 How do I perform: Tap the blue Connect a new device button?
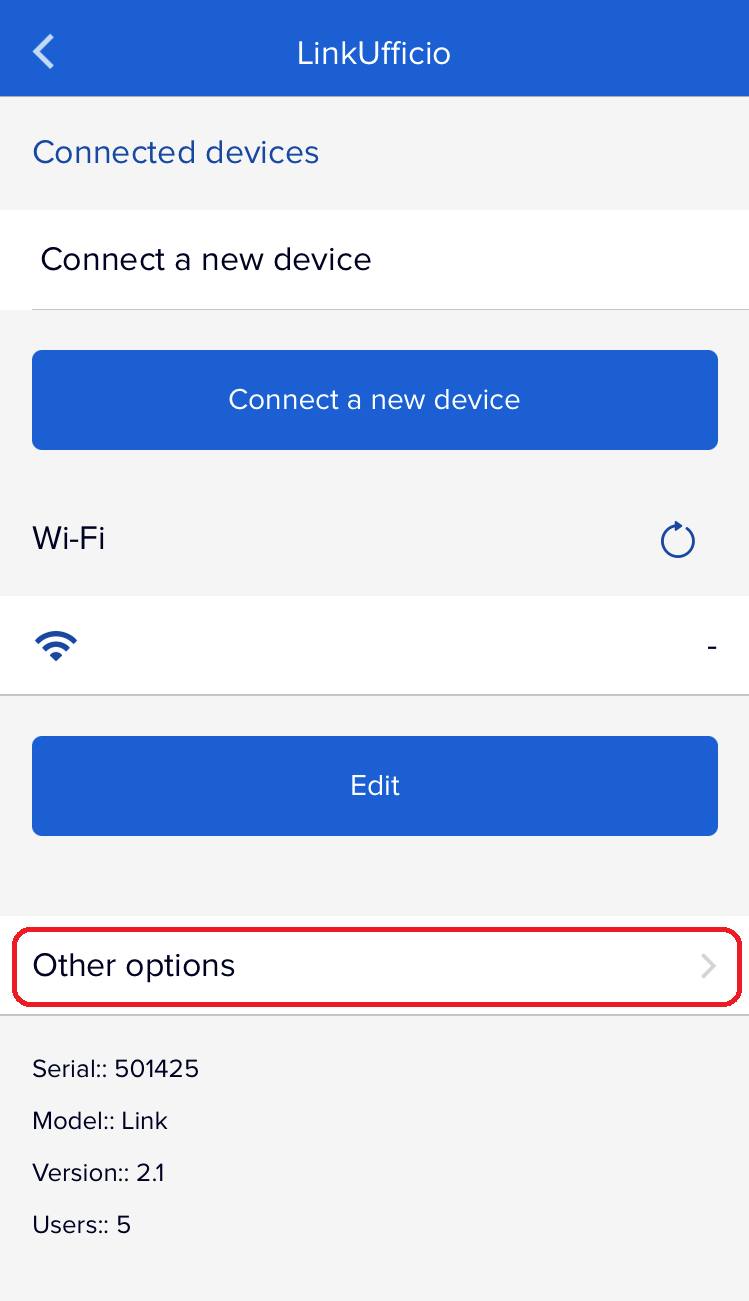375,400
